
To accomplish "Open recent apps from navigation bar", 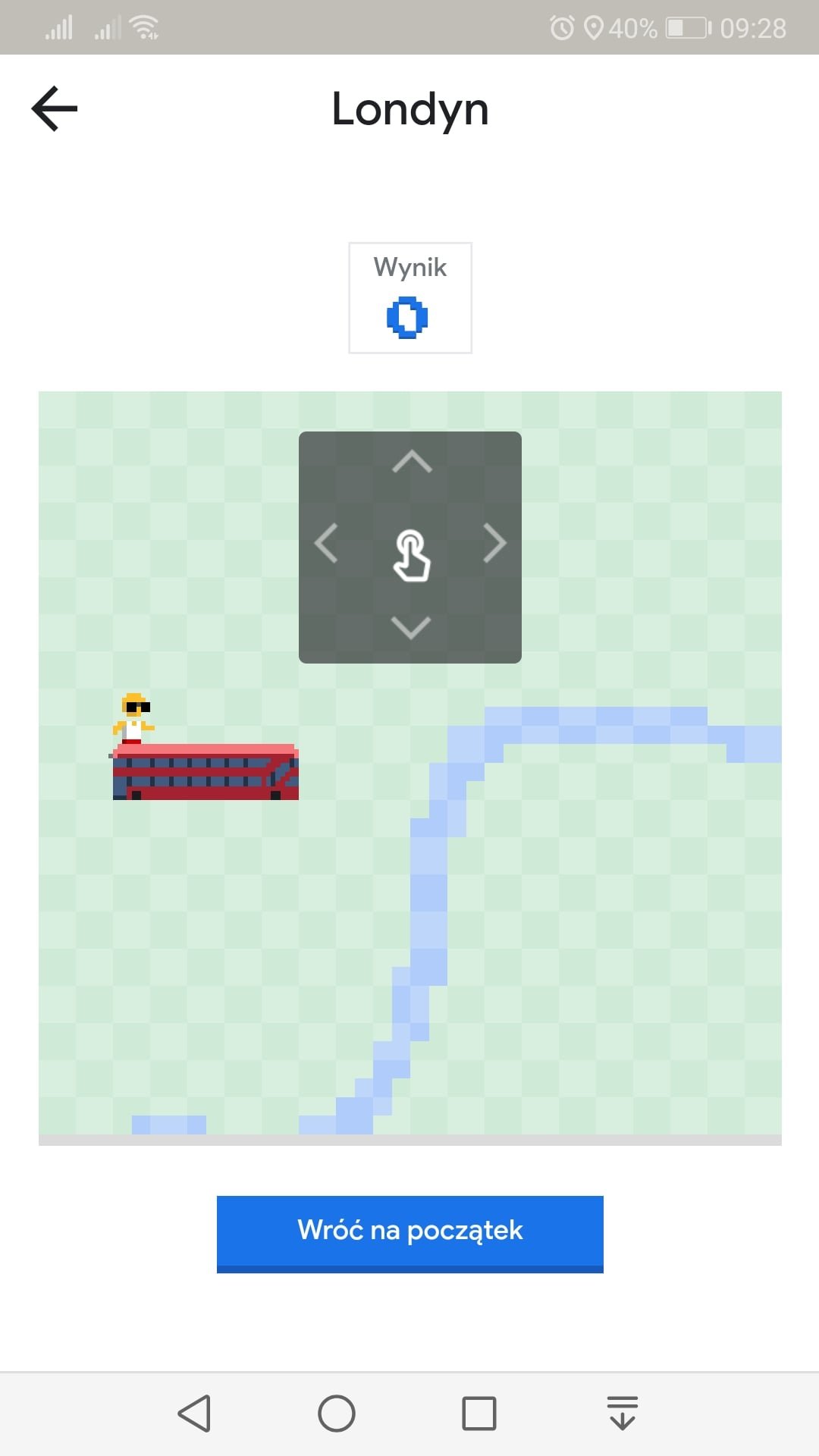I will [479, 1414].
